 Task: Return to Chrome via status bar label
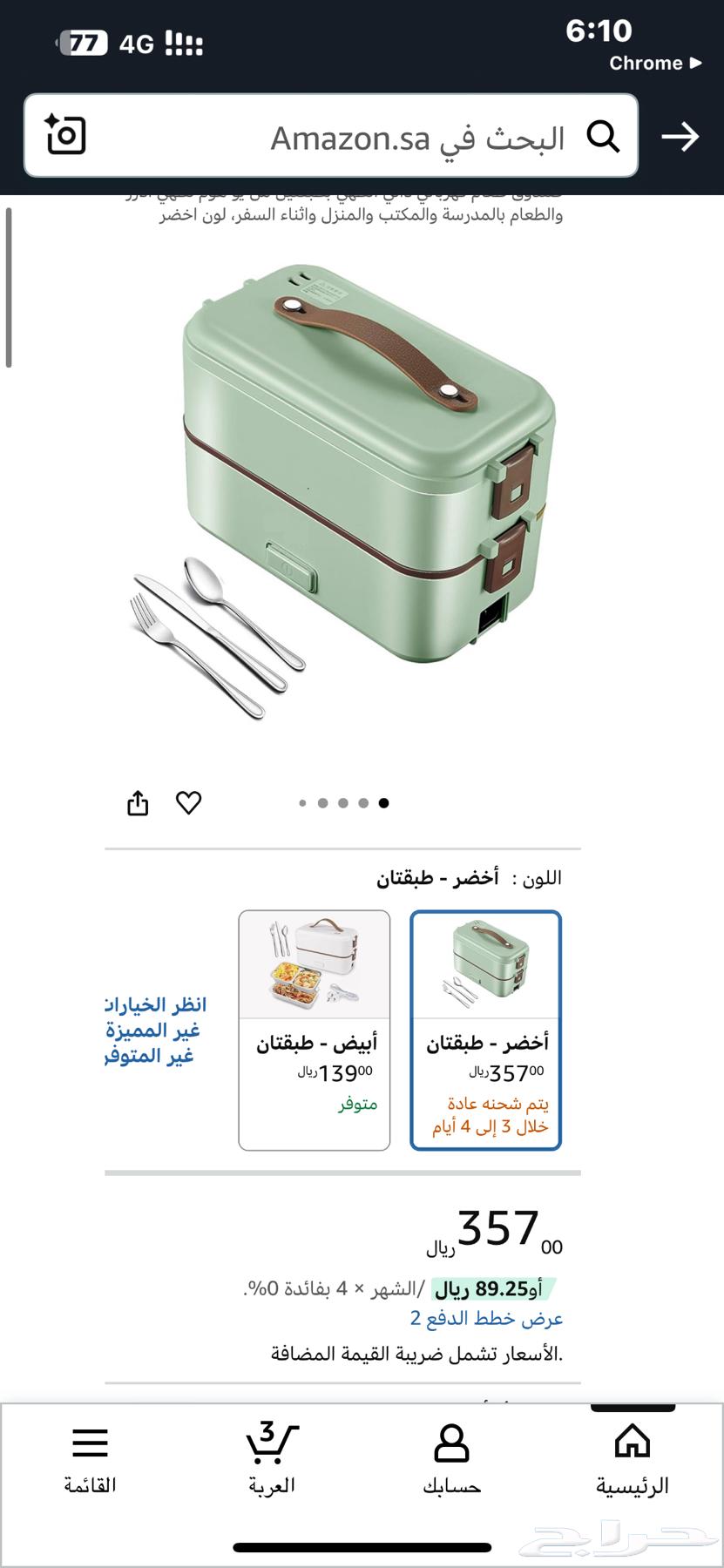654,63
